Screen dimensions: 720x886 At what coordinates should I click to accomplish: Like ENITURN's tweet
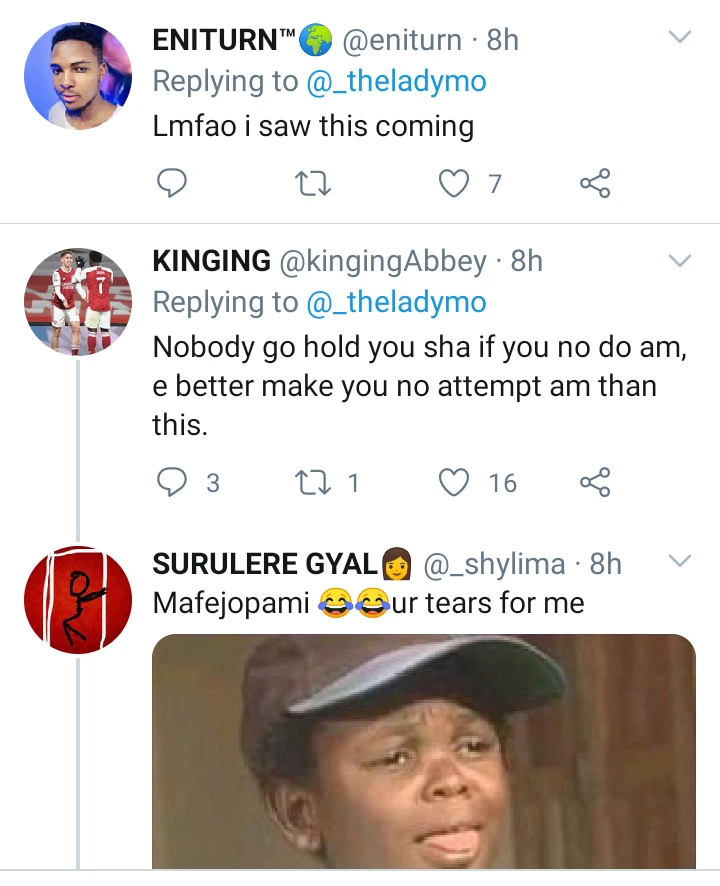click(455, 183)
